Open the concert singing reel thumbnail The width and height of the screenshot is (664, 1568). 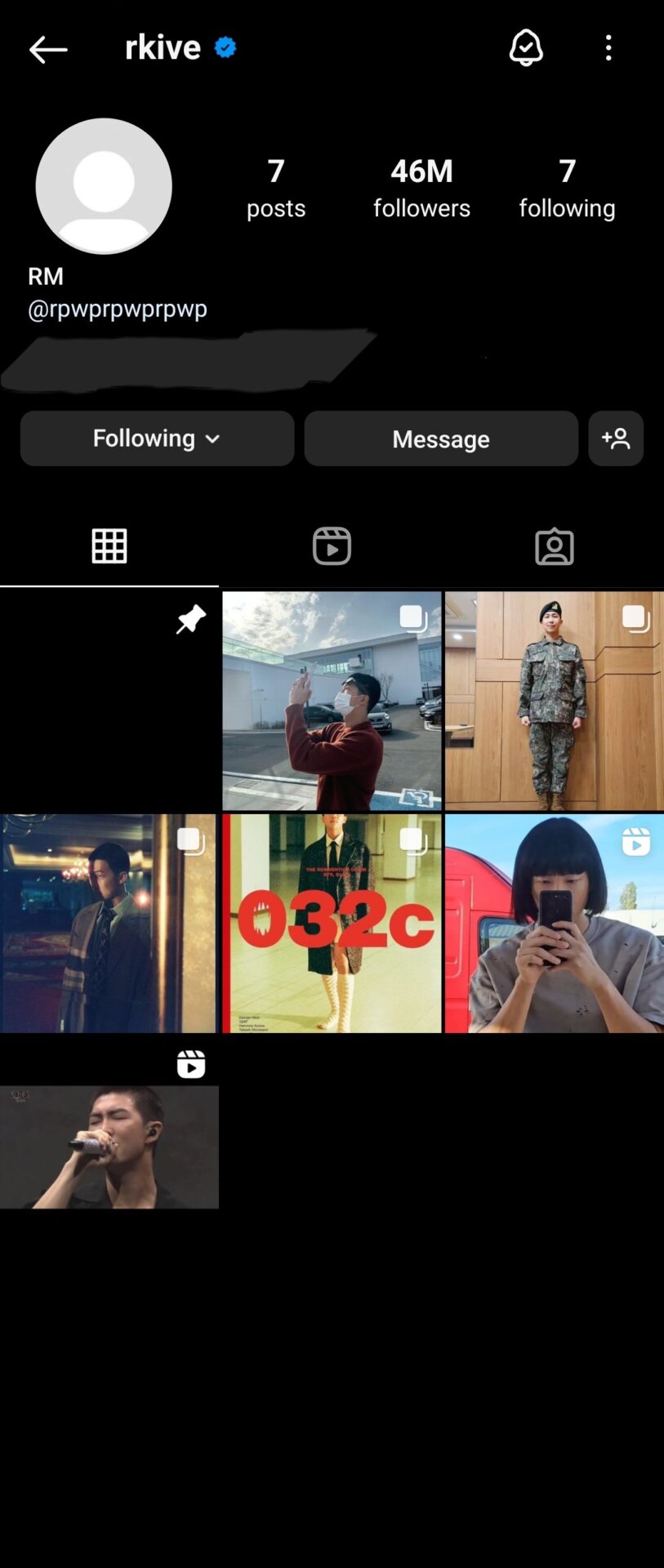tap(109, 1147)
